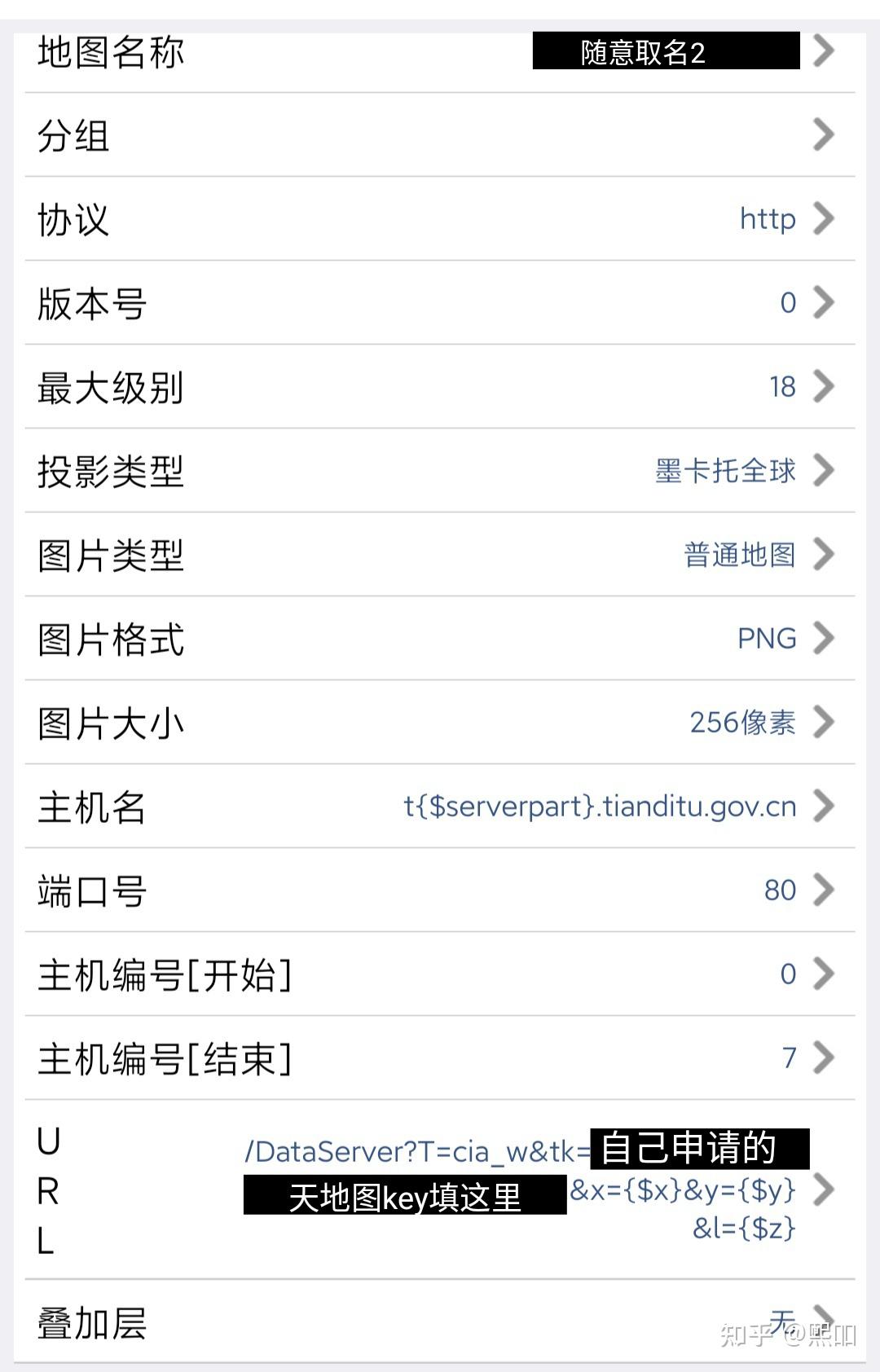This screenshot has height=1372, width=880.
Task: Click the chevron next to 地图名称
Action: tap(825, 51)
